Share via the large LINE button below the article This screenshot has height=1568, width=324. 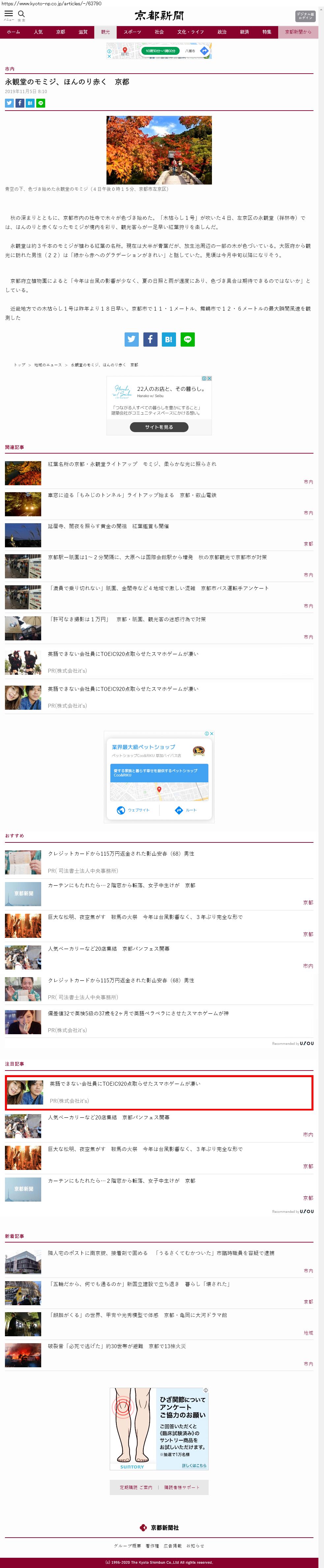pos(187,340)
